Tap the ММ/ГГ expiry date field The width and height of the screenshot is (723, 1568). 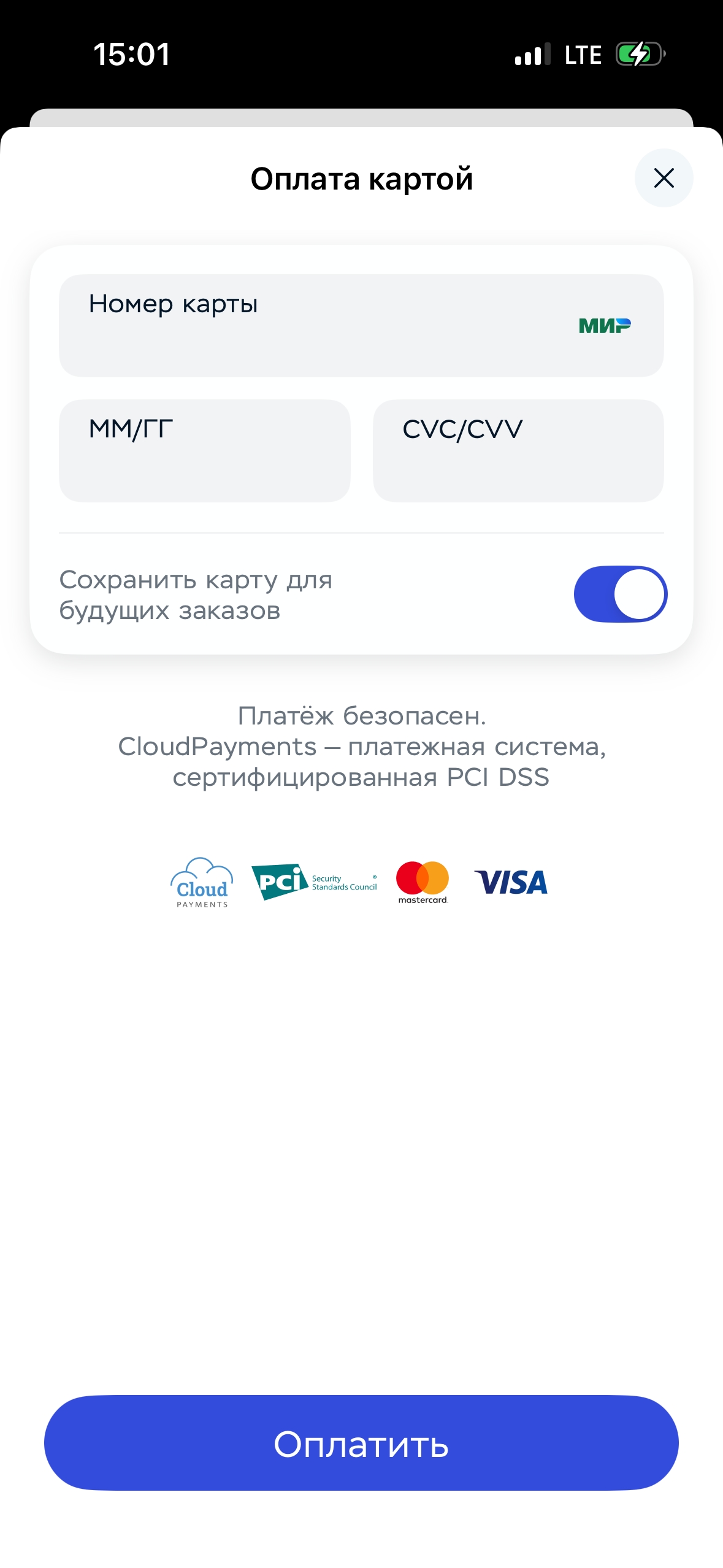(204, 451)
